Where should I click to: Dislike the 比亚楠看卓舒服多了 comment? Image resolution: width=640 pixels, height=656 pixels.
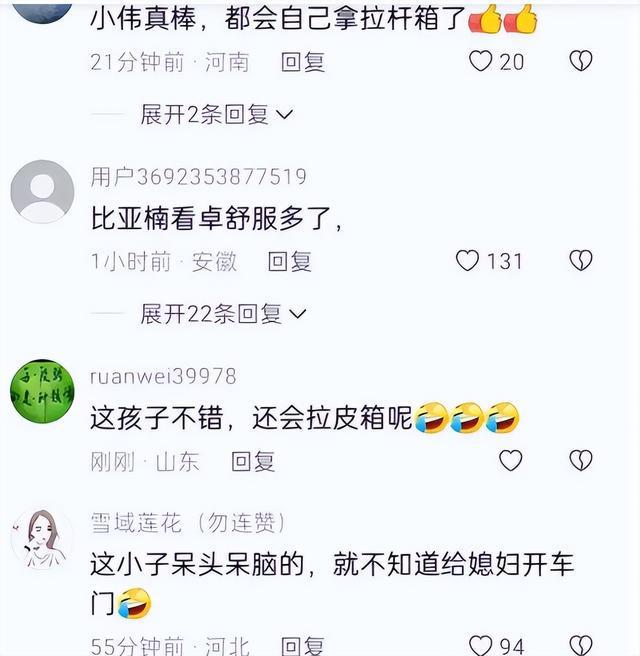tap(581, 261)
